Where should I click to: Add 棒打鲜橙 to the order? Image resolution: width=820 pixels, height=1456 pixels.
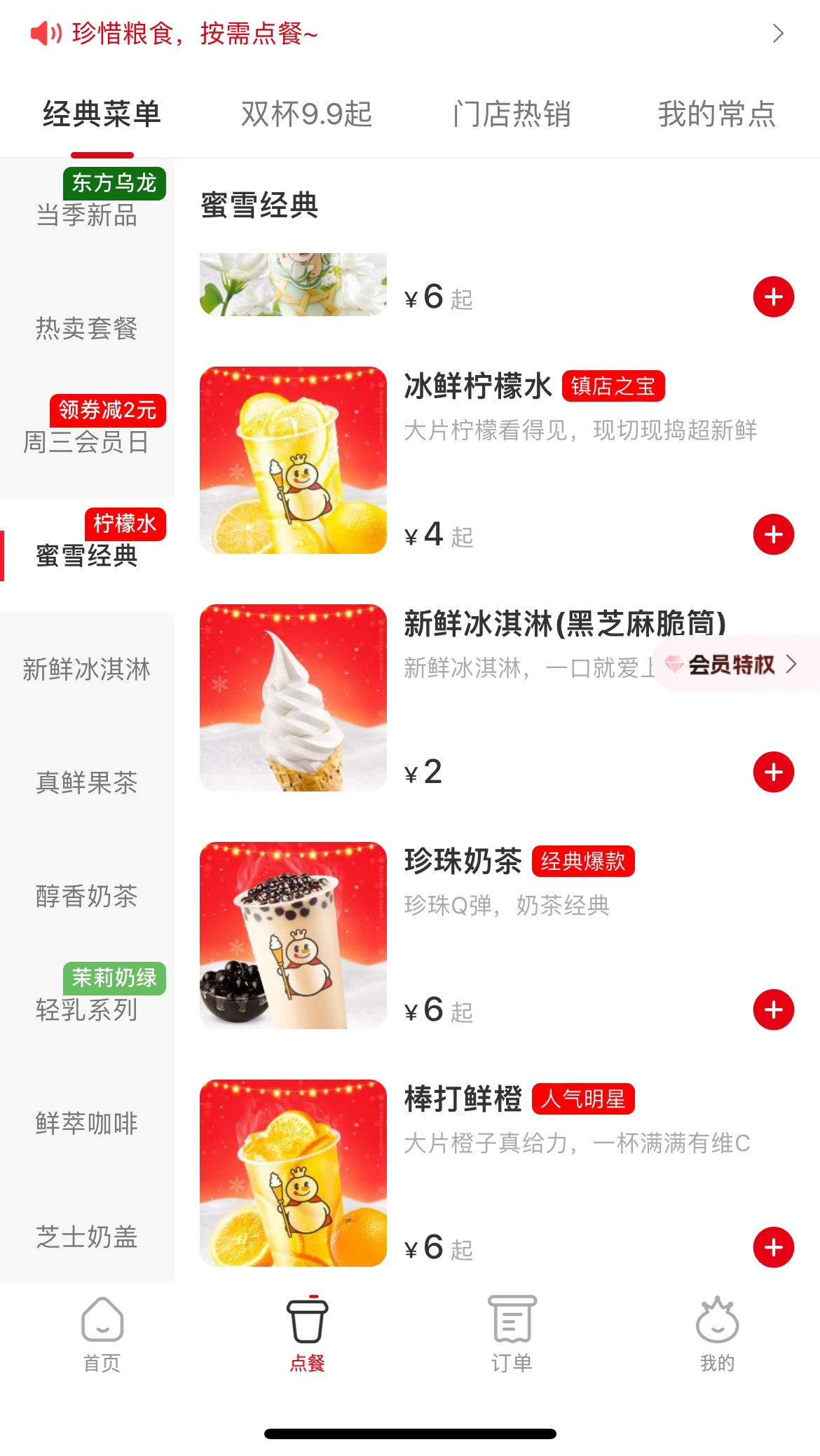pyautogui.click(x=773, y=1247)
